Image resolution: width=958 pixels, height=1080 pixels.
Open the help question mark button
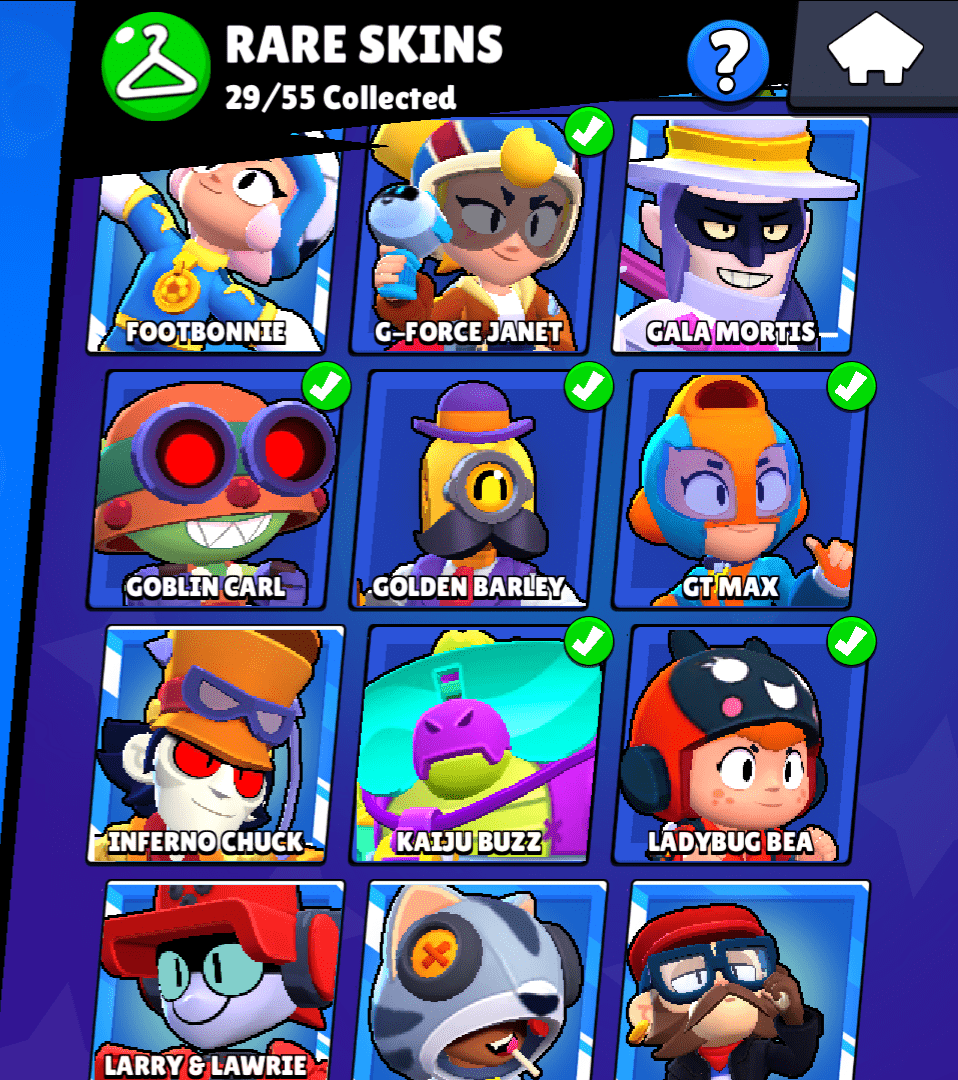pyautogui.click(x=729, y=61)
